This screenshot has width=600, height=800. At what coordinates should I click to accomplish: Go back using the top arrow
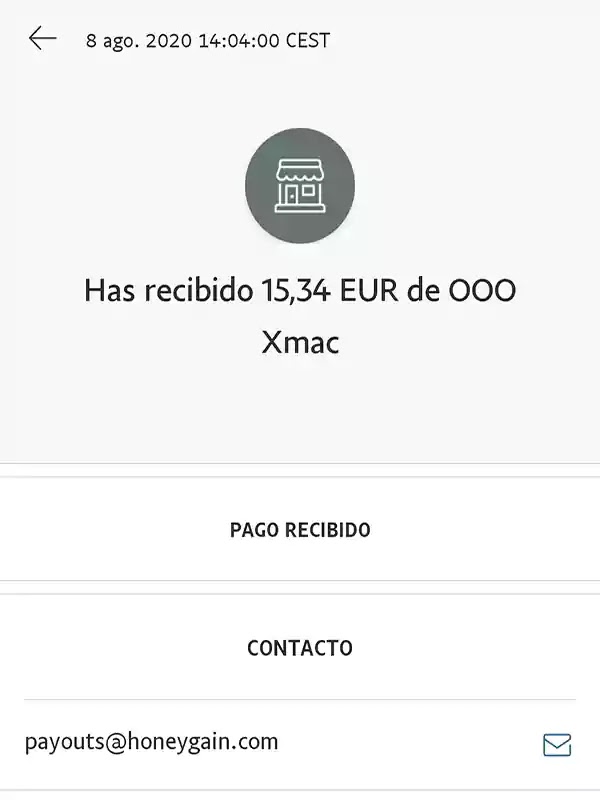[42, 39]
